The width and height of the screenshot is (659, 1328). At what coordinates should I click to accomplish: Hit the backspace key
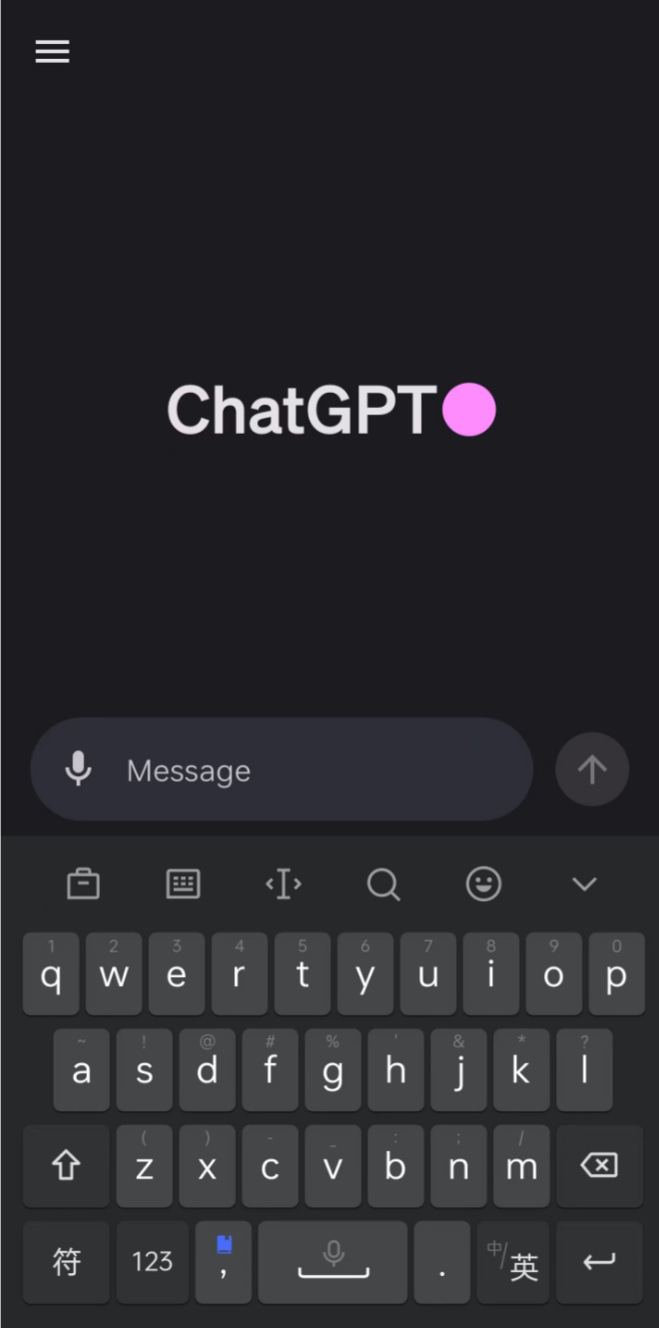599,1165
